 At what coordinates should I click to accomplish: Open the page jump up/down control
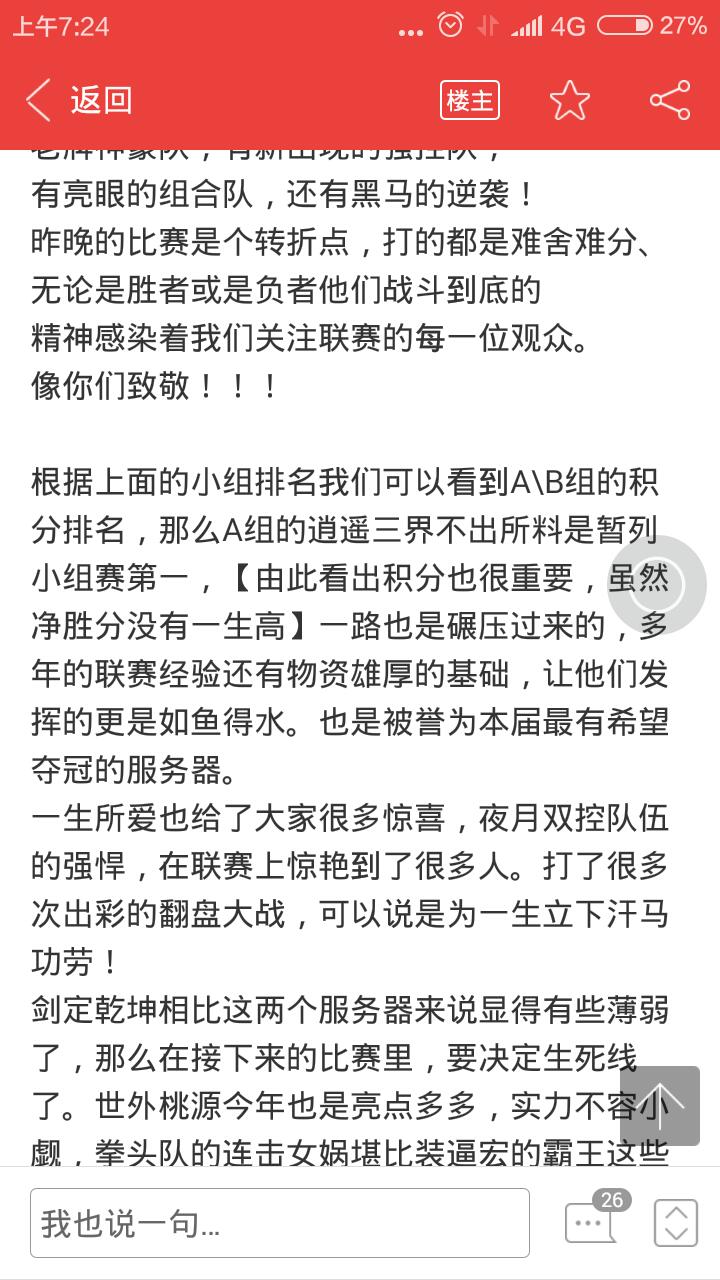pos(676,1223)
